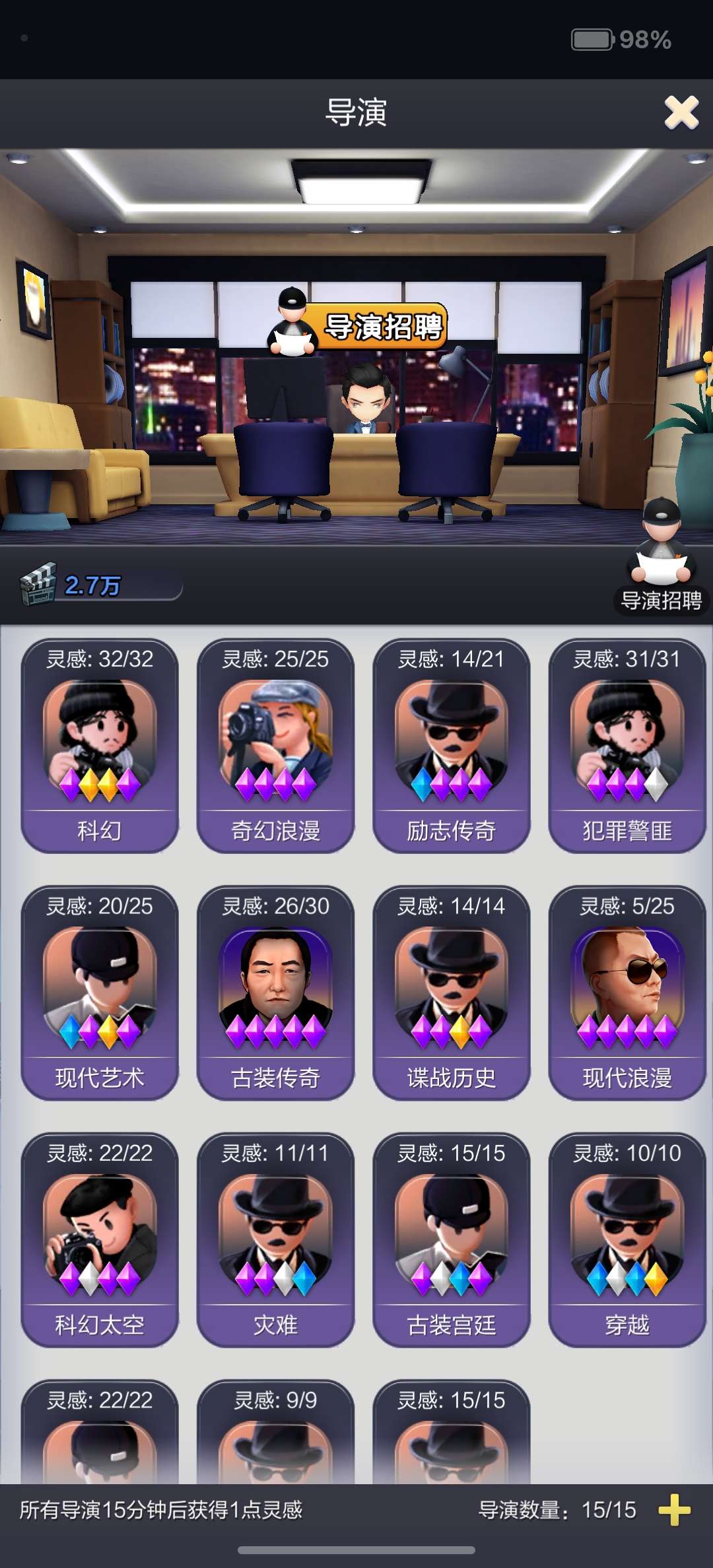
Task: Open the 古装宫廷 director card
Action: (452, 1240)
